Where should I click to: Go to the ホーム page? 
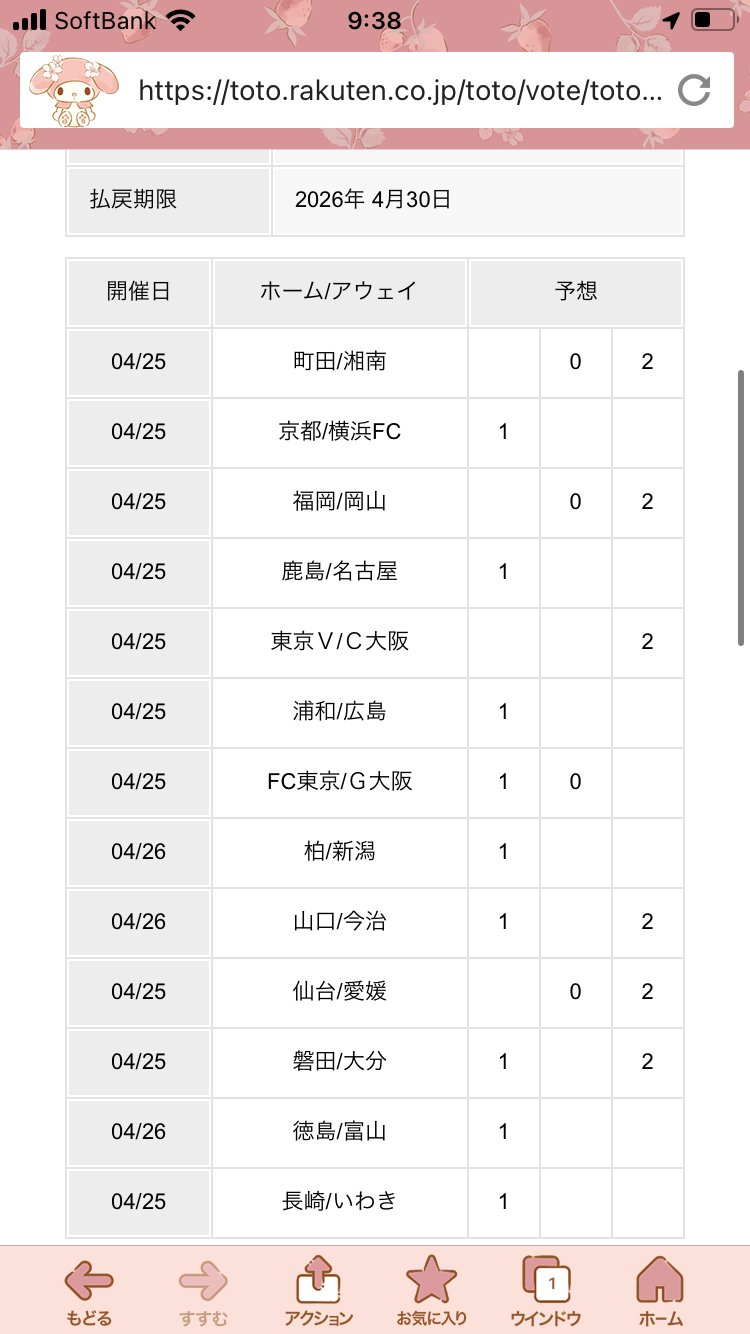click(660, 1292)
